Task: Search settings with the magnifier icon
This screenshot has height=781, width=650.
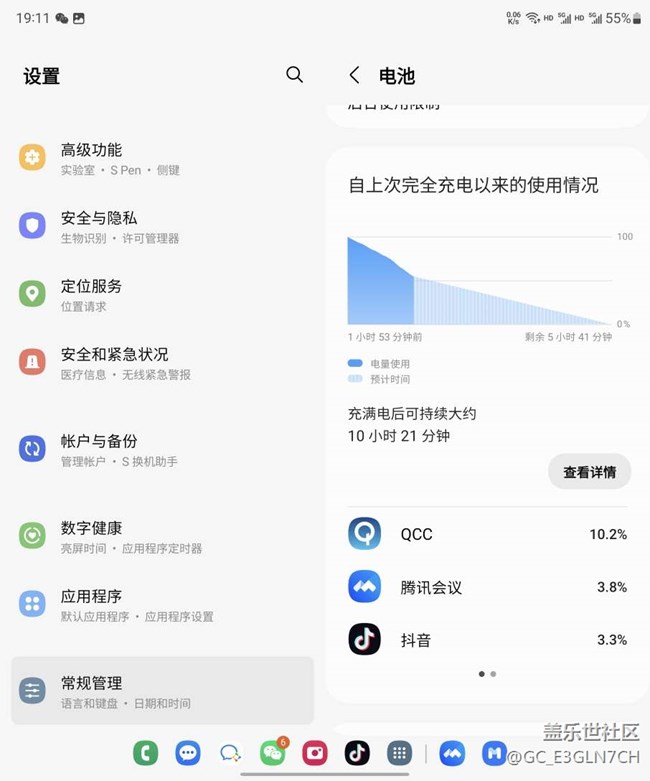Action: (294, 75)
